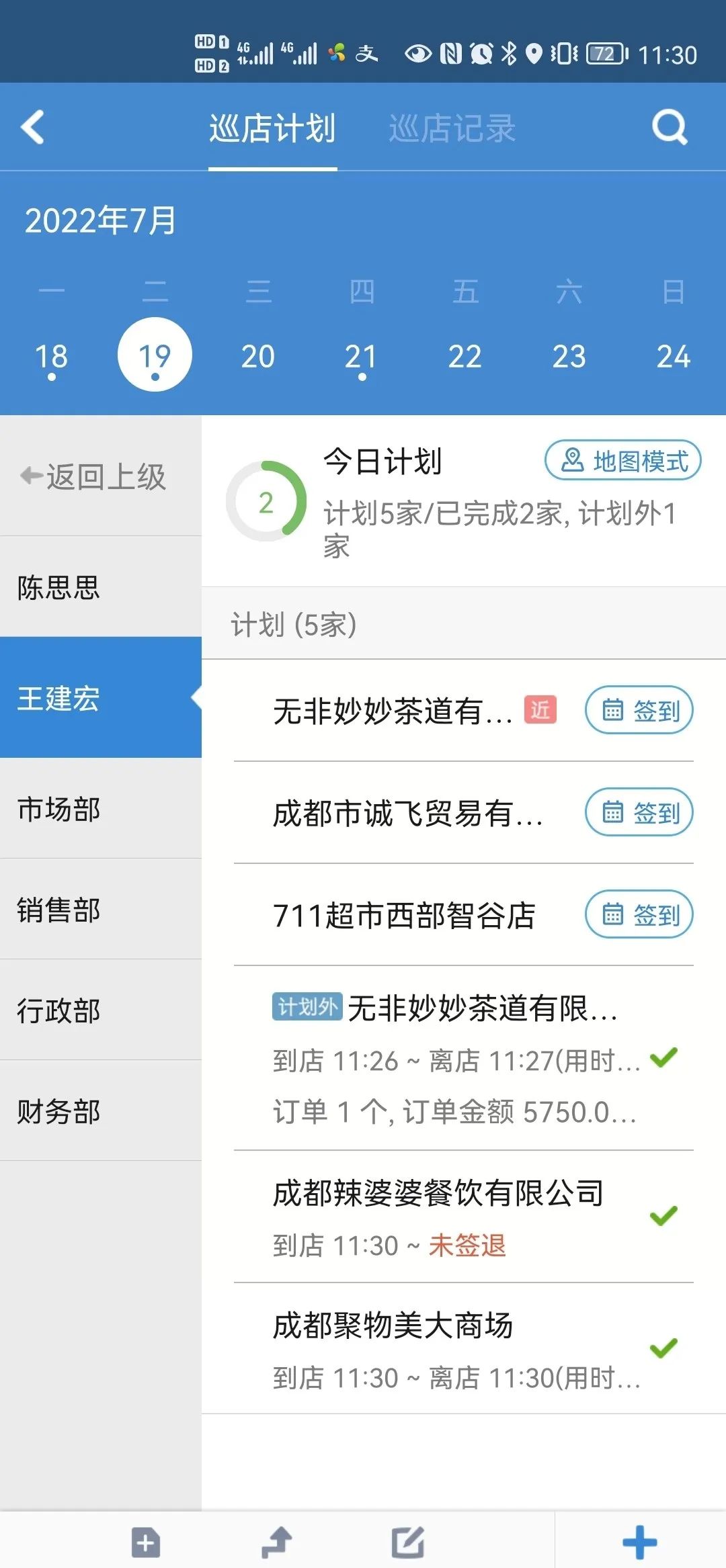This screenshot has height=1568, width=726.
Task: Open 成都聚物美大商场 visit
Action: 464,1349
